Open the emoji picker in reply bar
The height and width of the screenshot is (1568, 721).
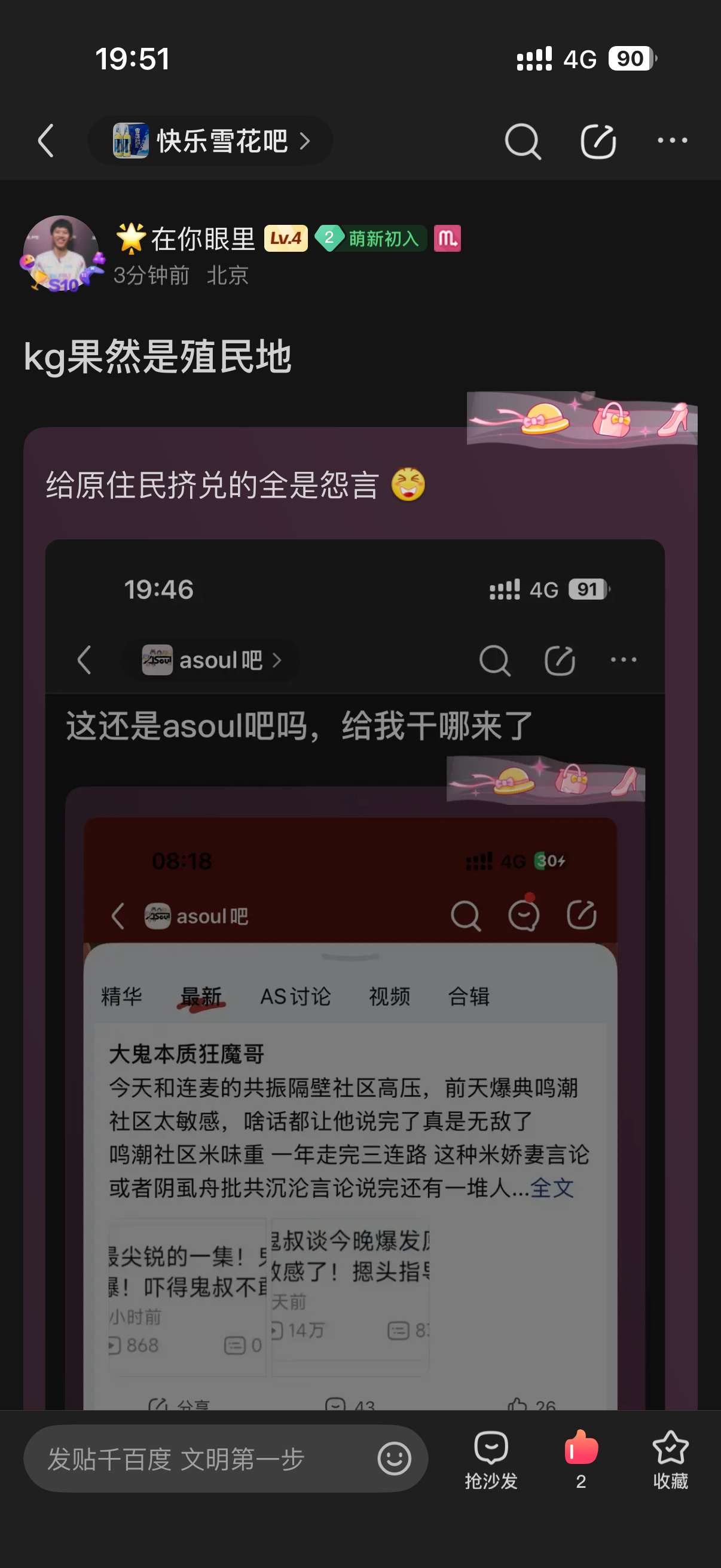394,1459
